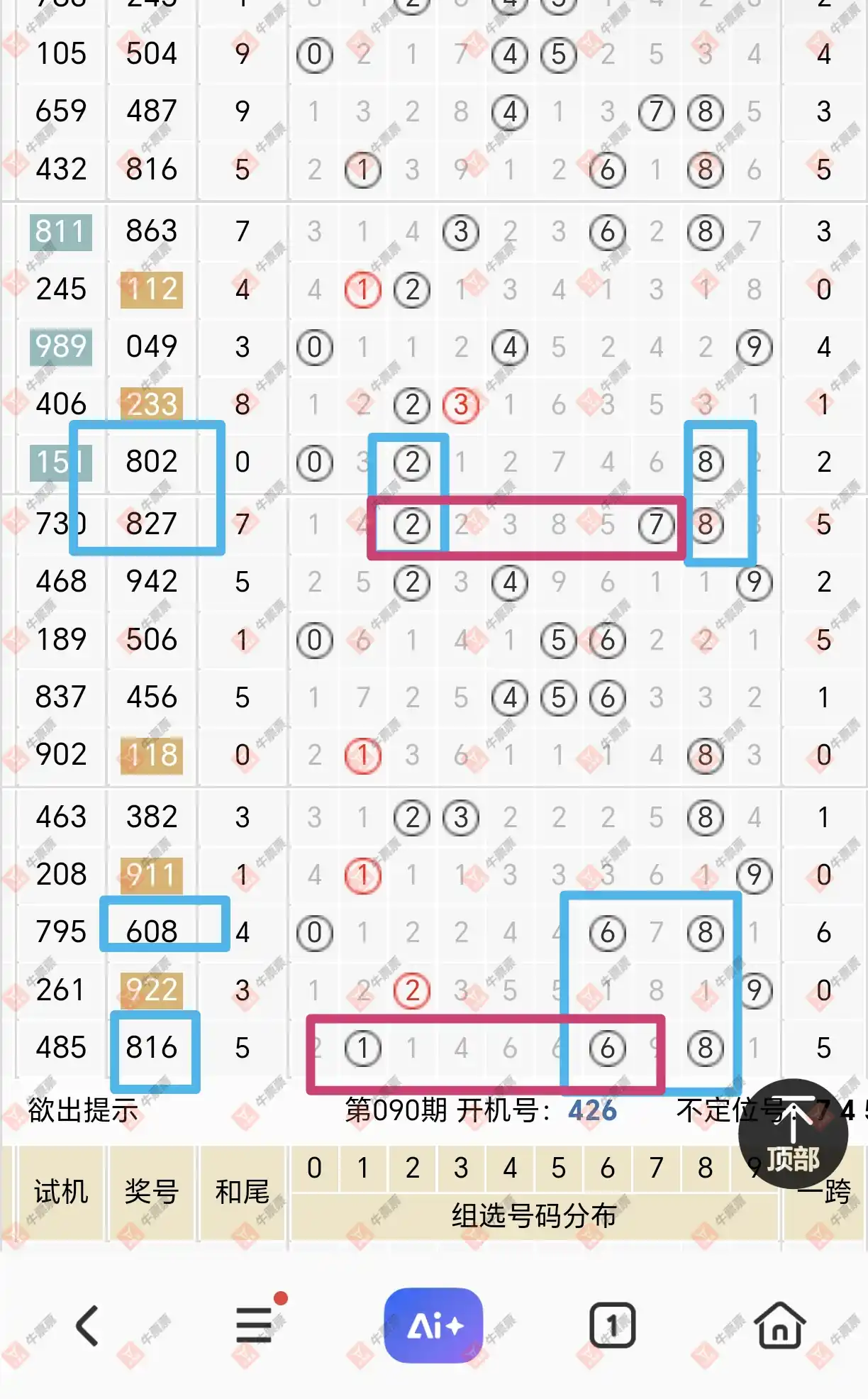
Task: Launch the Ai+ assistant
Action: [x=433, y=1325]
